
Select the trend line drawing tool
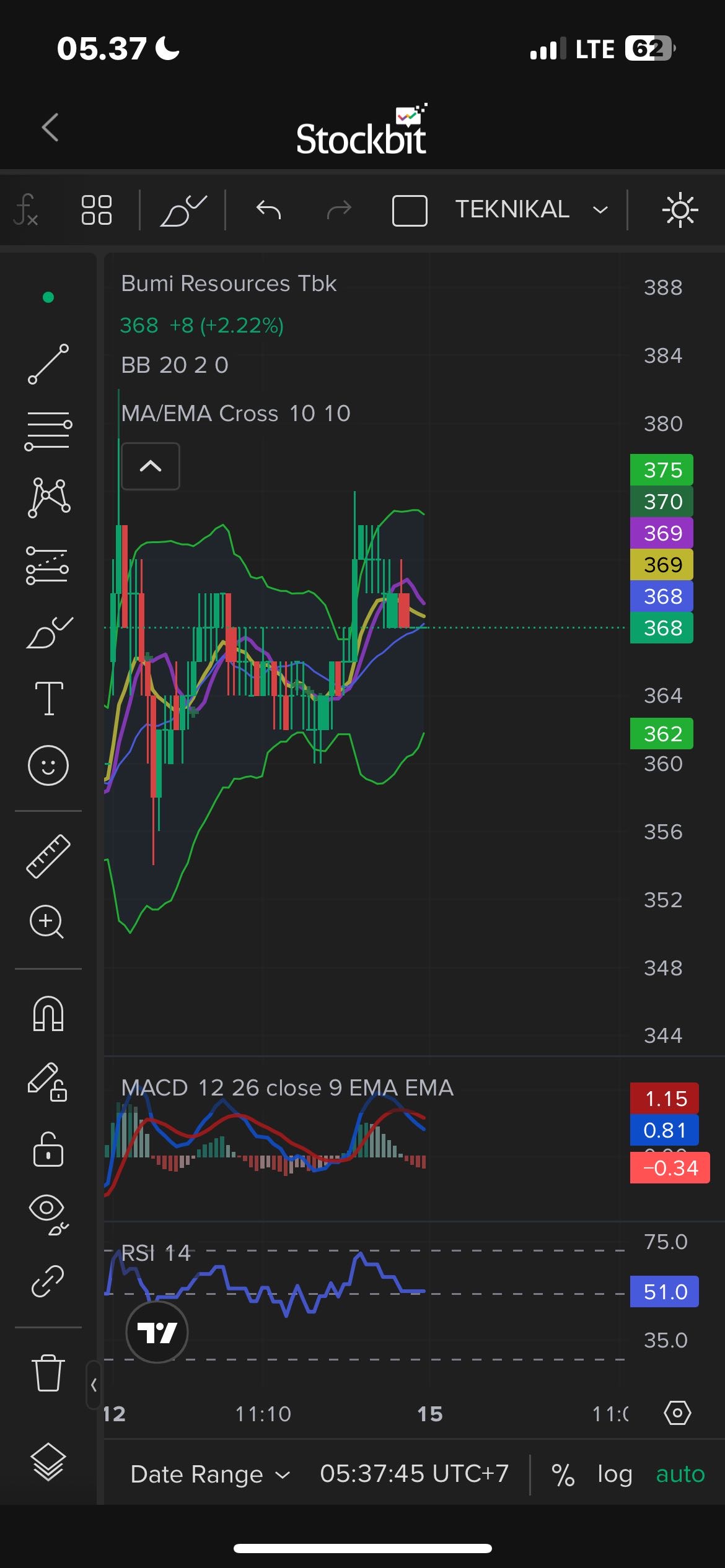pyautogui.click(x=48, y=364)
